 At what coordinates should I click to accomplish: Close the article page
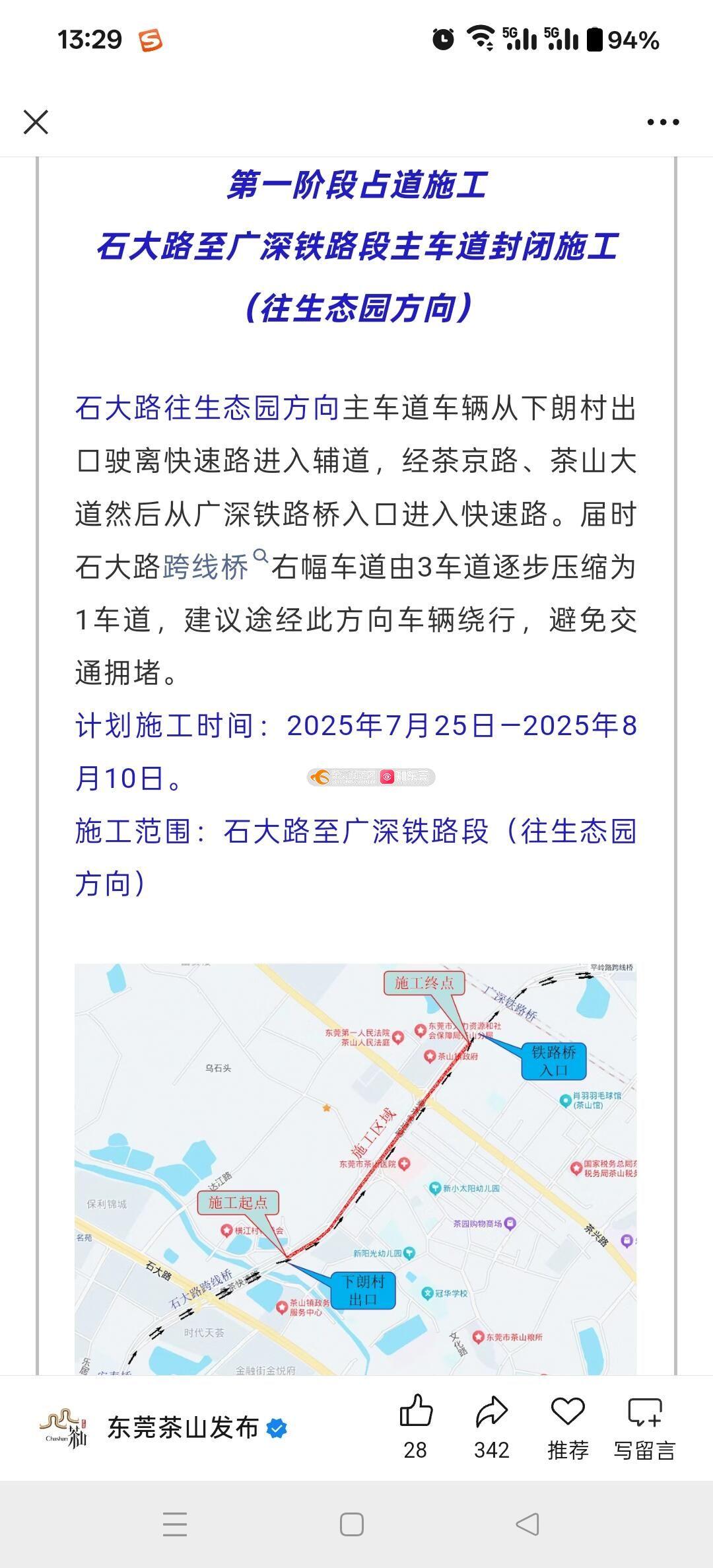coord(36,122)
